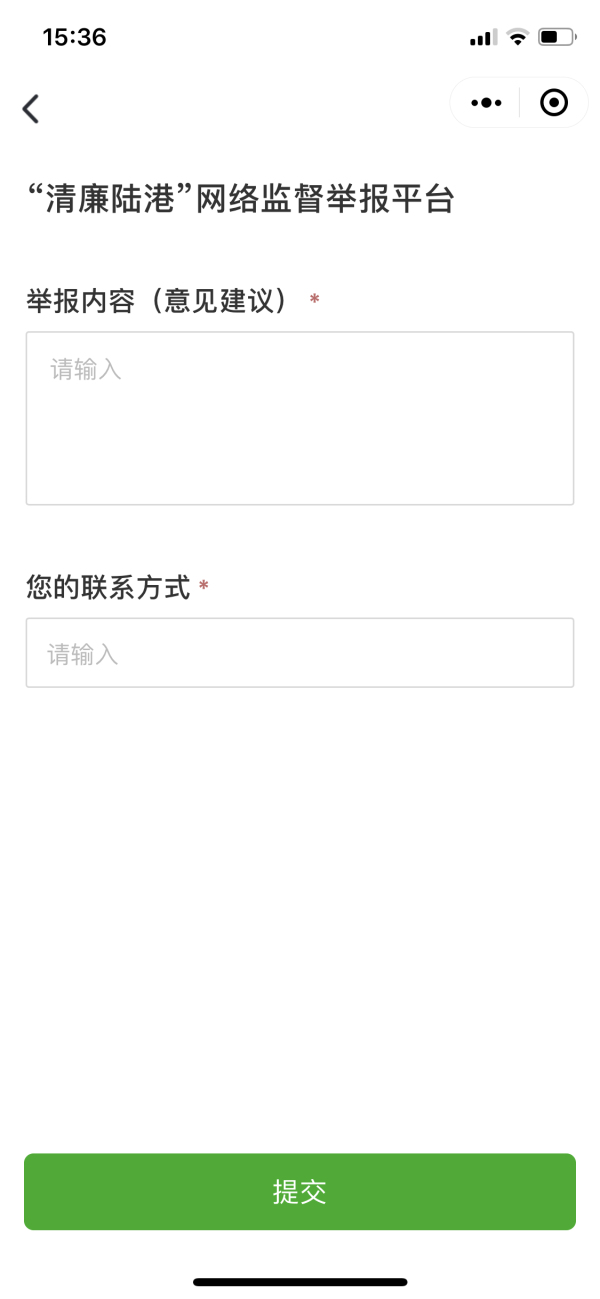Close the mini program with the circle icon
The height and width of the screenshot is (1299, 600).
point(553,103)
